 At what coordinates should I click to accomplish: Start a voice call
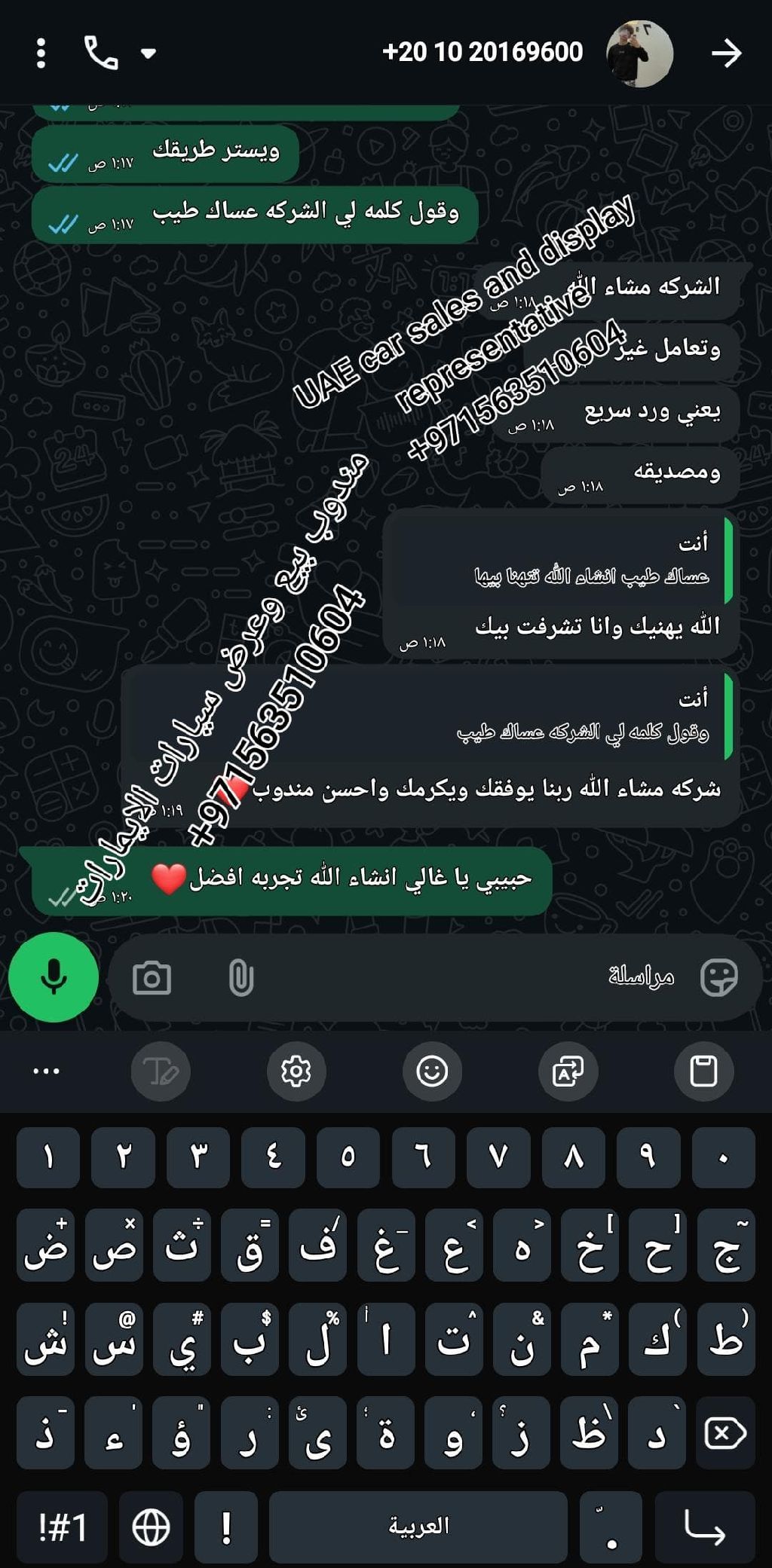tap(101, 53)
